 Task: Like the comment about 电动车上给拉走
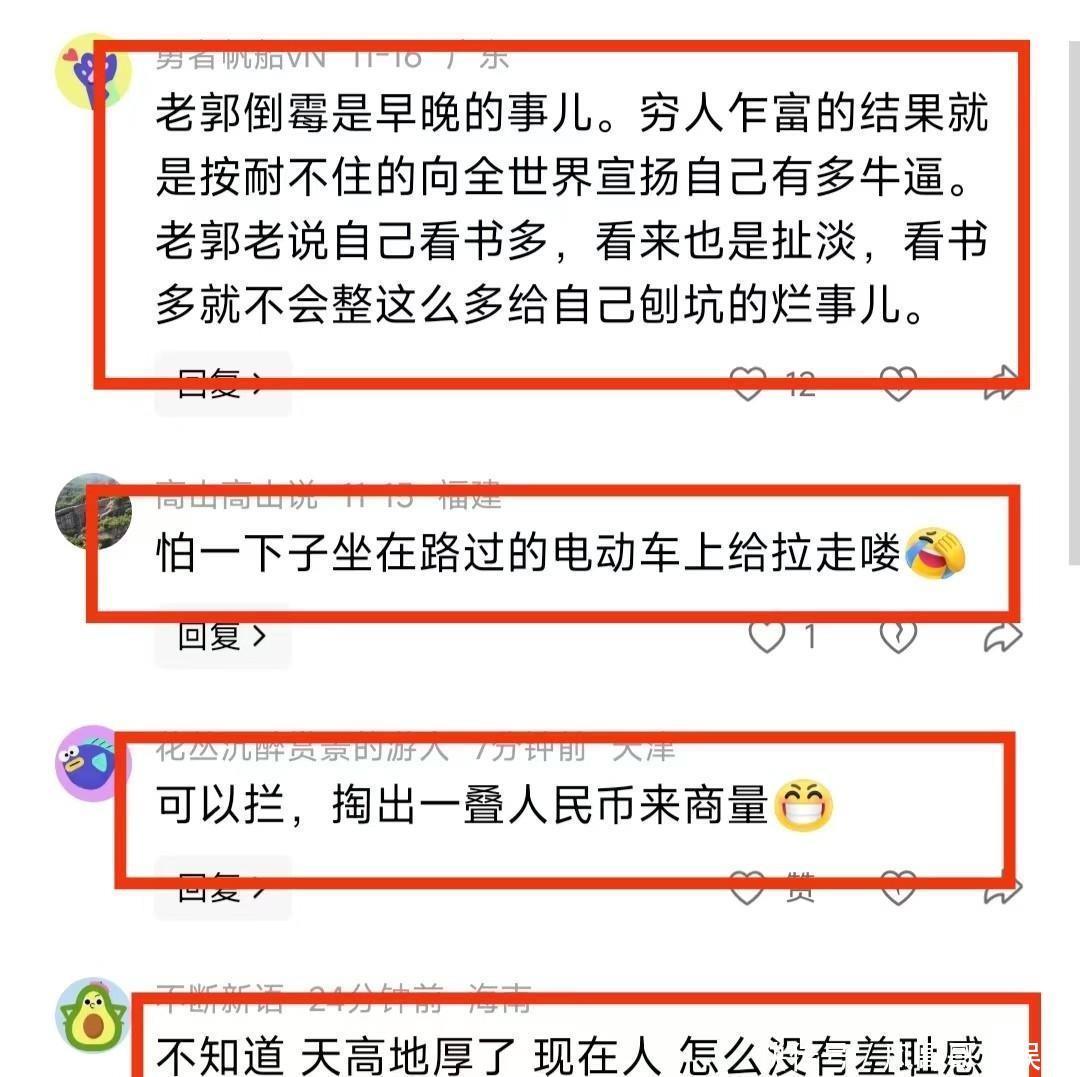coord(767,636)
